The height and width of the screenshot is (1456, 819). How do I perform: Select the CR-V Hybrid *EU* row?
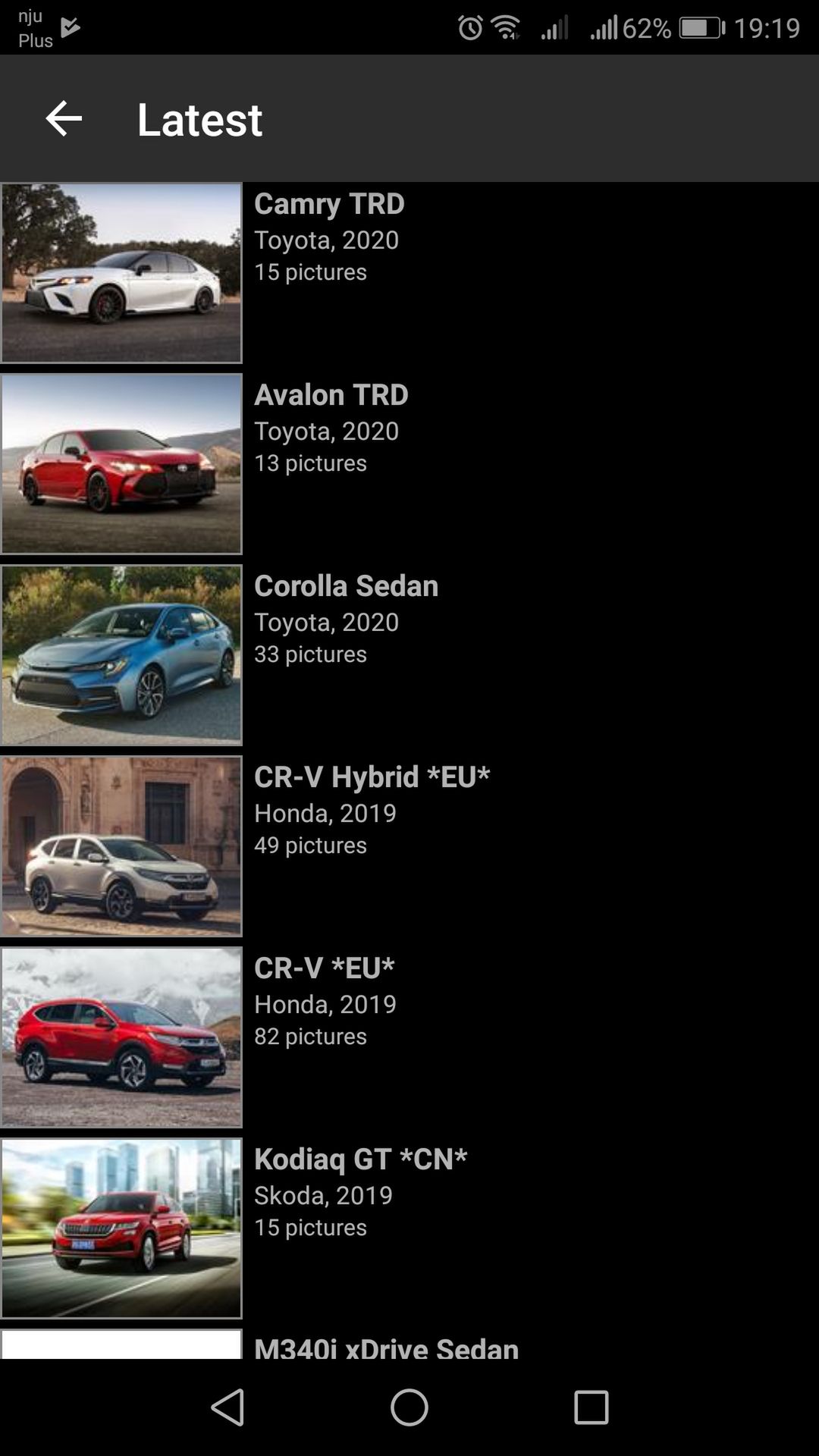(x=409, y=846)
